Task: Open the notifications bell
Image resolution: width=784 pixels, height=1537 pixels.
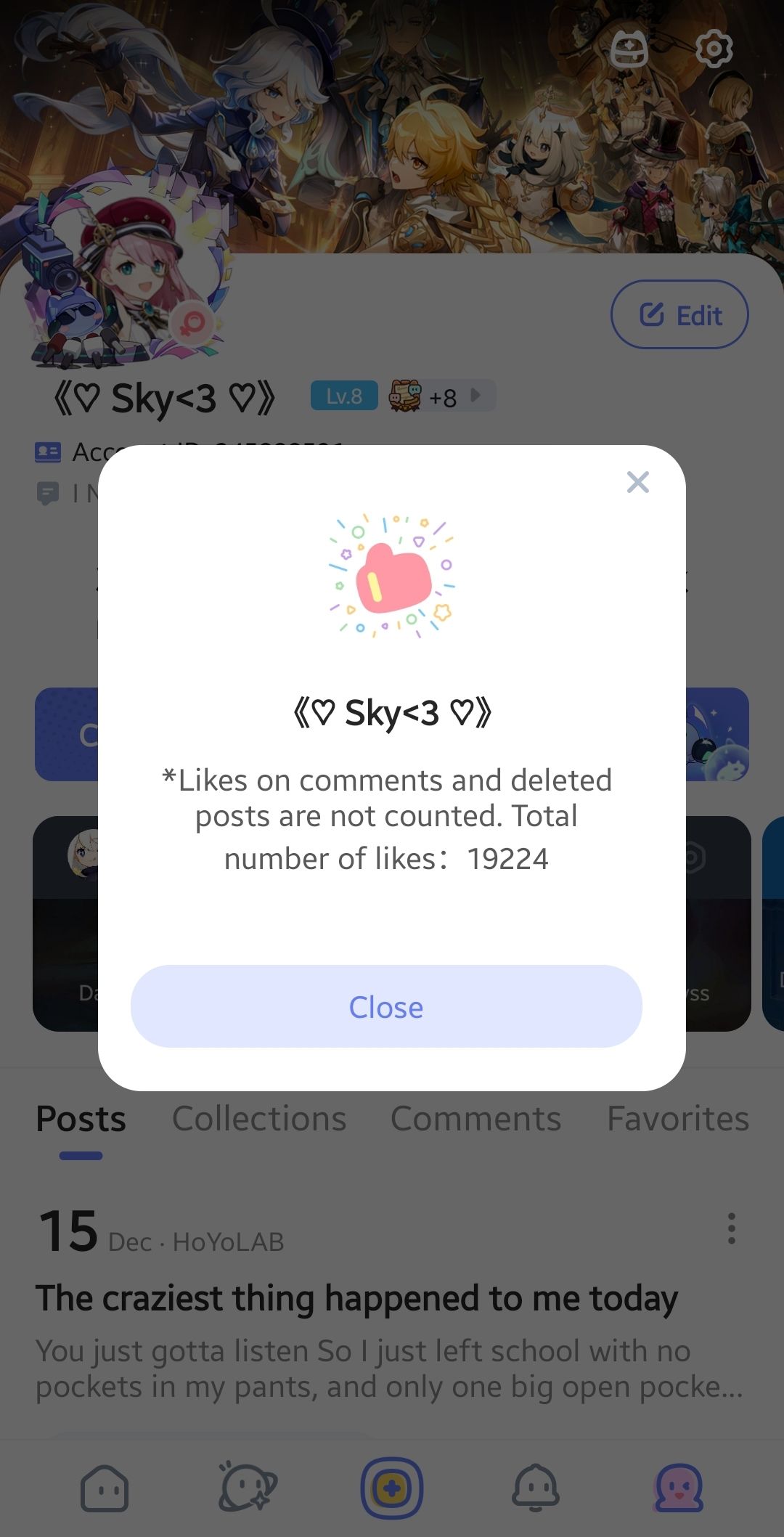Action: pyautogui.click(x=536, y=1488)
